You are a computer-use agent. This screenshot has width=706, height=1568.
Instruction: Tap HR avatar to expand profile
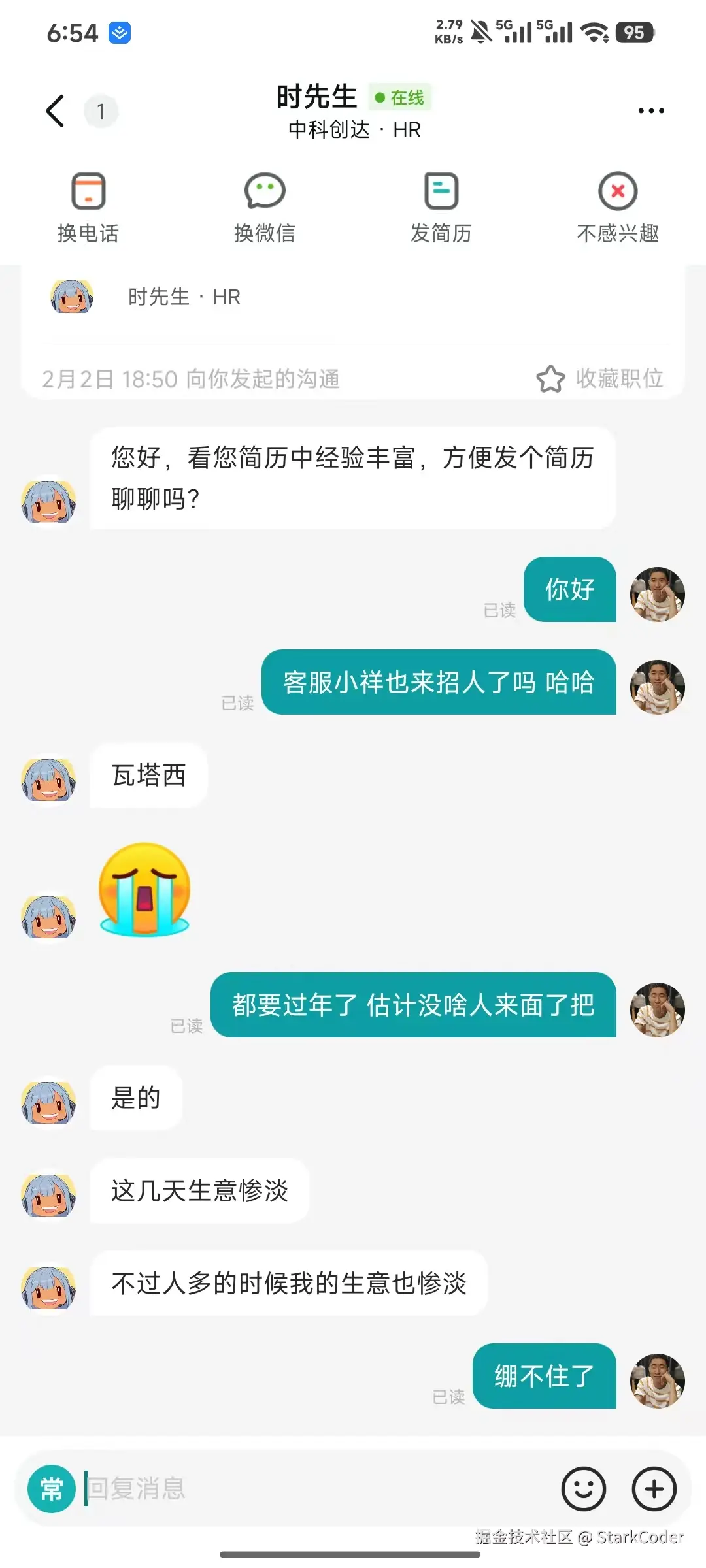pos(71,297)
